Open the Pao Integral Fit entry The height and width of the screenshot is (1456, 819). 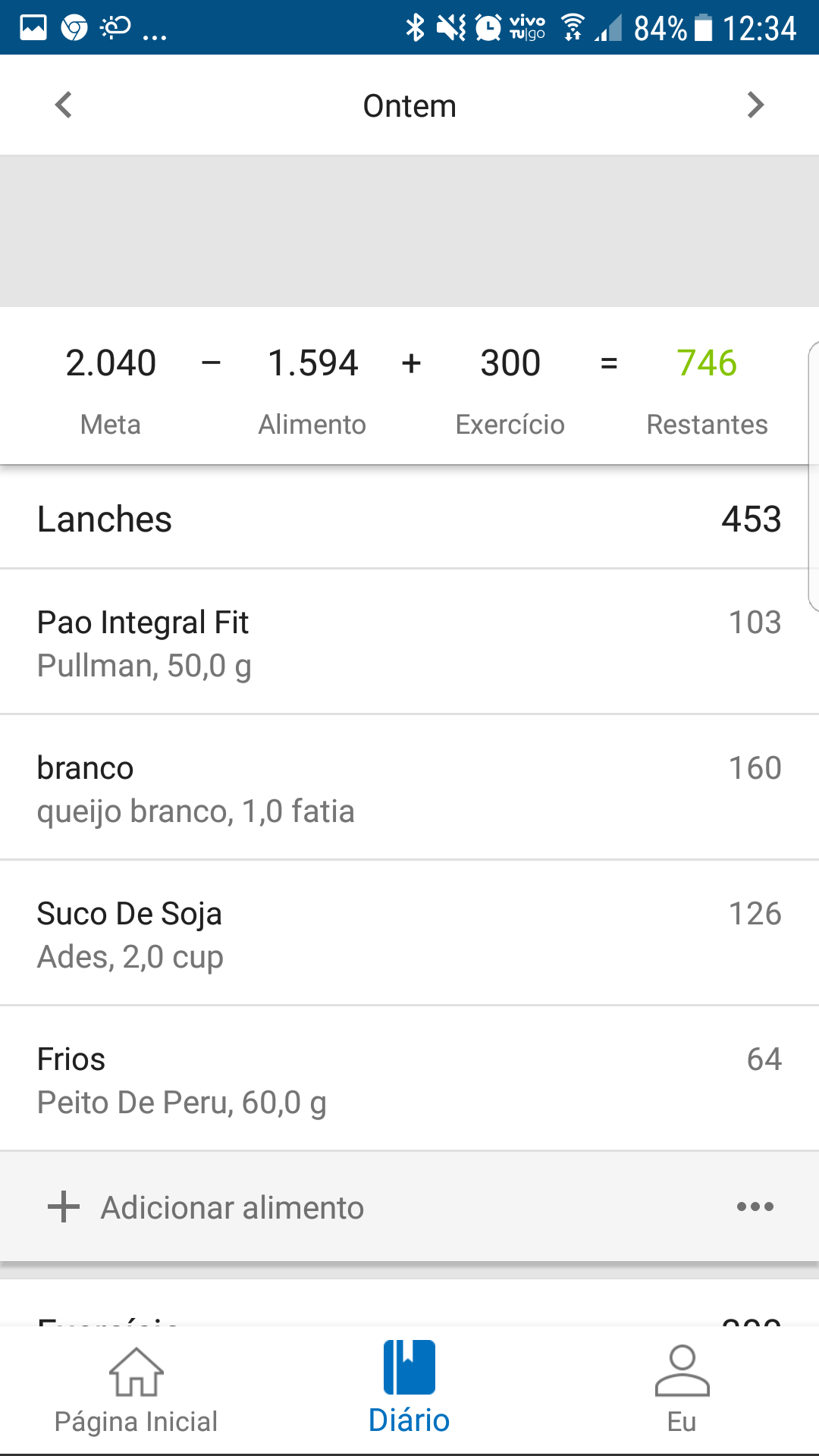tap(409, 642)
